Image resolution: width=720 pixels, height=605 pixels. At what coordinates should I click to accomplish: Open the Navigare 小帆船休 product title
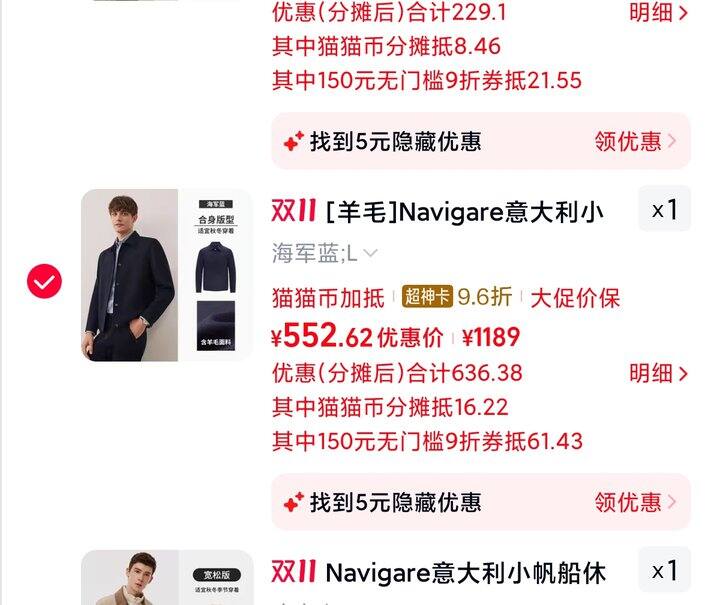[x=465, y=573]
